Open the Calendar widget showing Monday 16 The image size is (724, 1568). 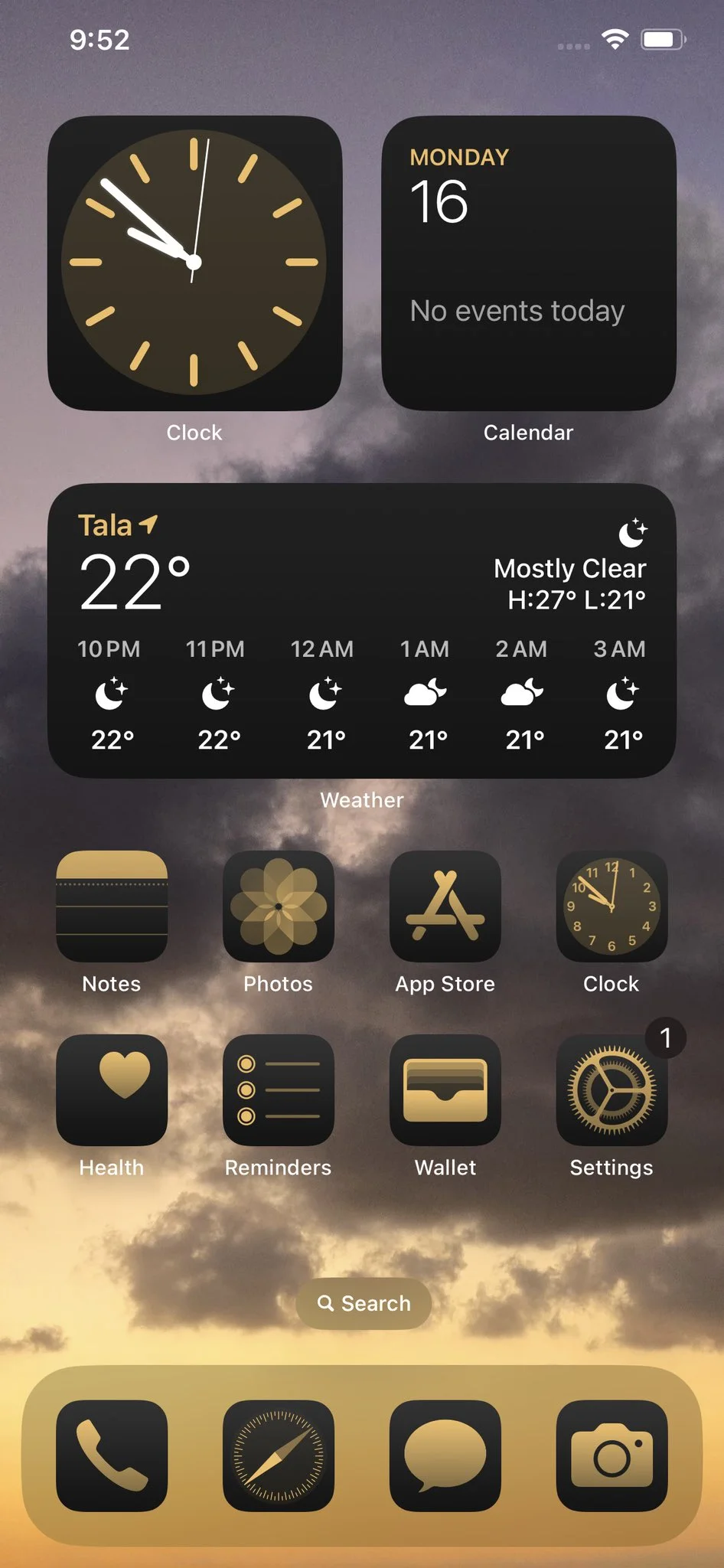click(x=528, y=263)
